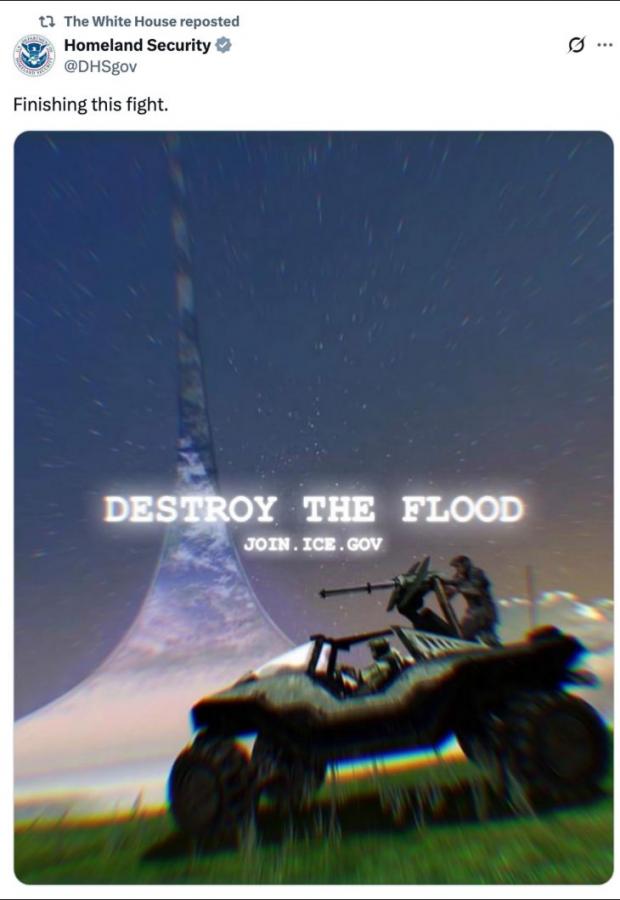This screenshot has width=620, height=900.
Task: Open the White House reposted label
Action: (150, 20)
